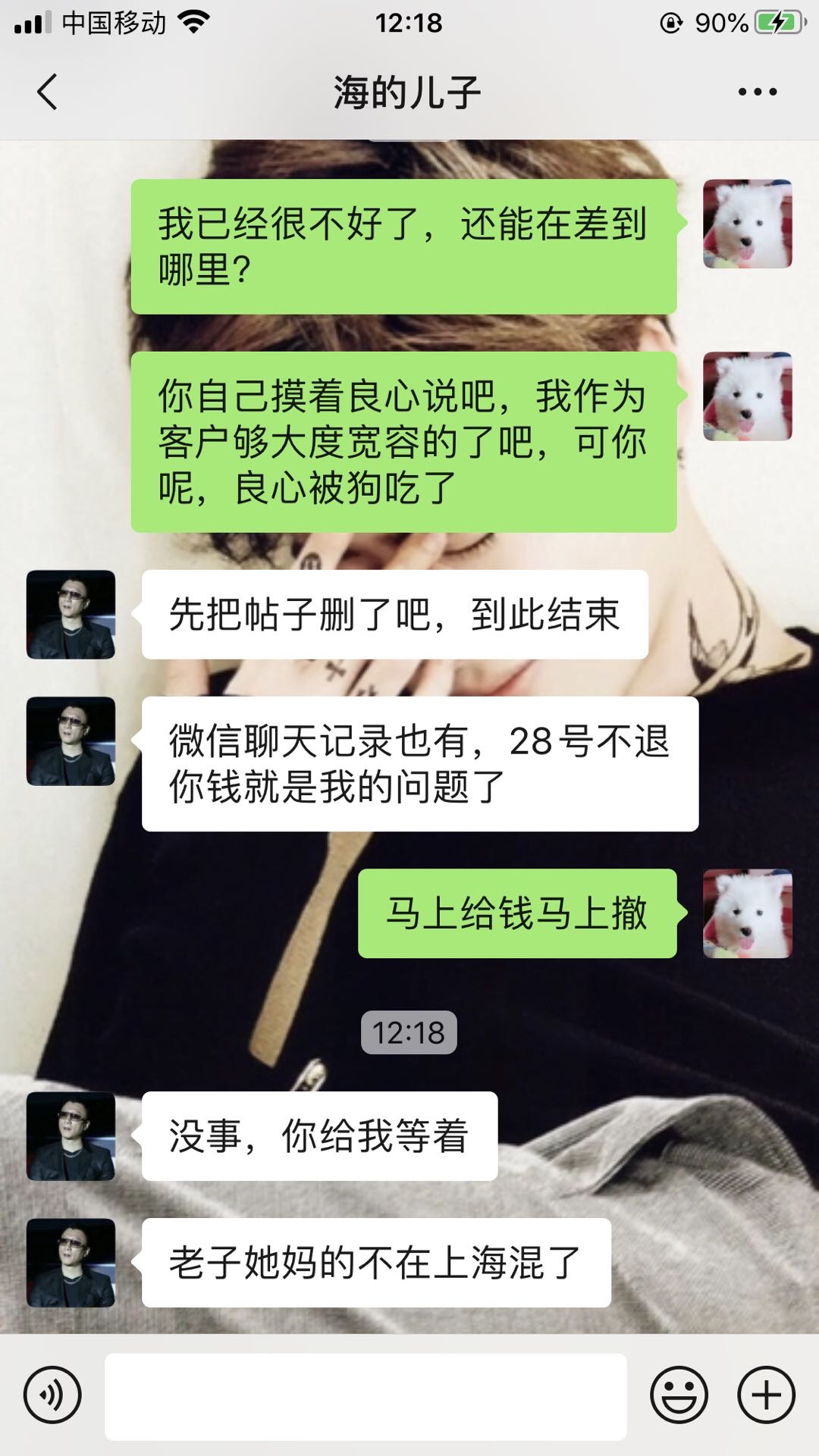Go back from the 海的儿子 chat
Viewport: 819px width, 1456px height.
coord(47,92)
